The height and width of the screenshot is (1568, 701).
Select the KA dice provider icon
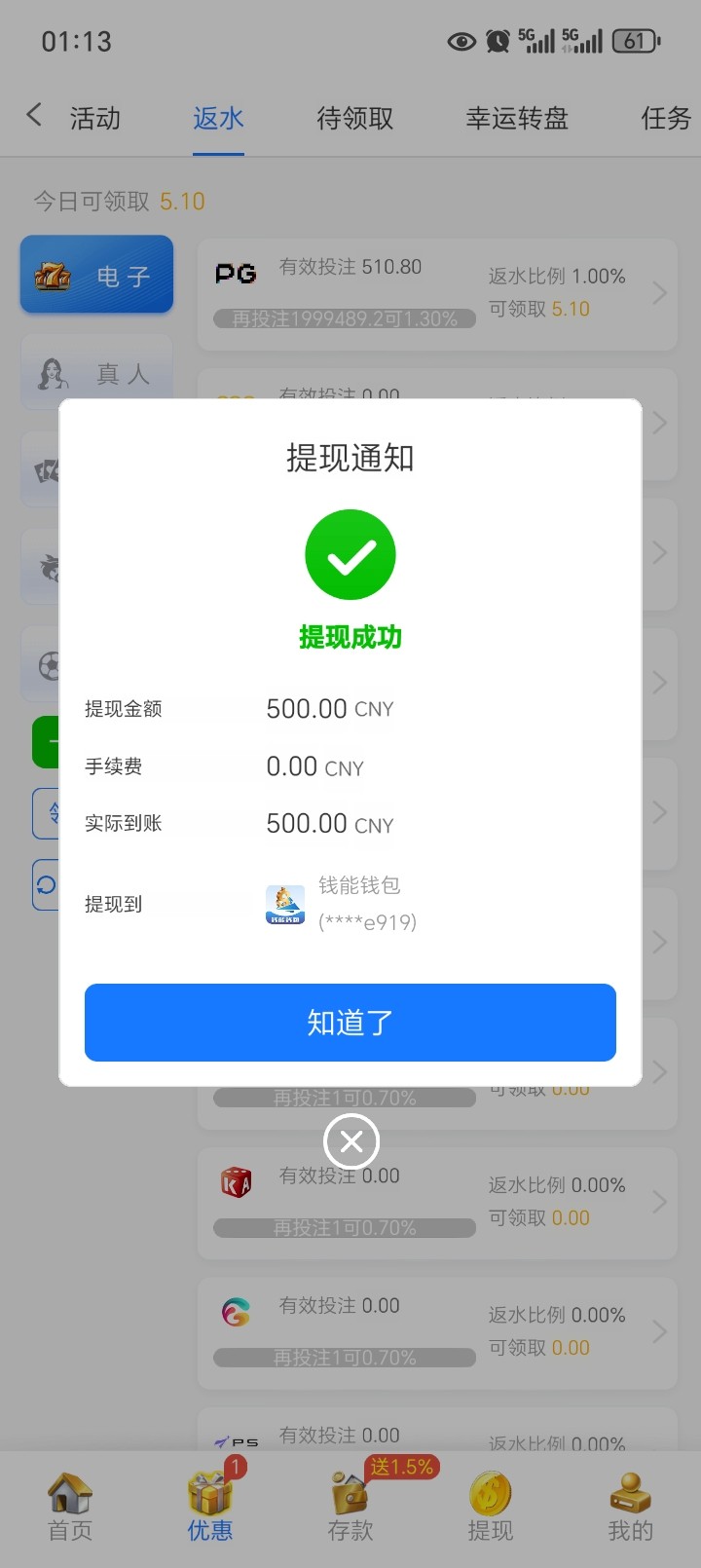[x=236, y=1181]
